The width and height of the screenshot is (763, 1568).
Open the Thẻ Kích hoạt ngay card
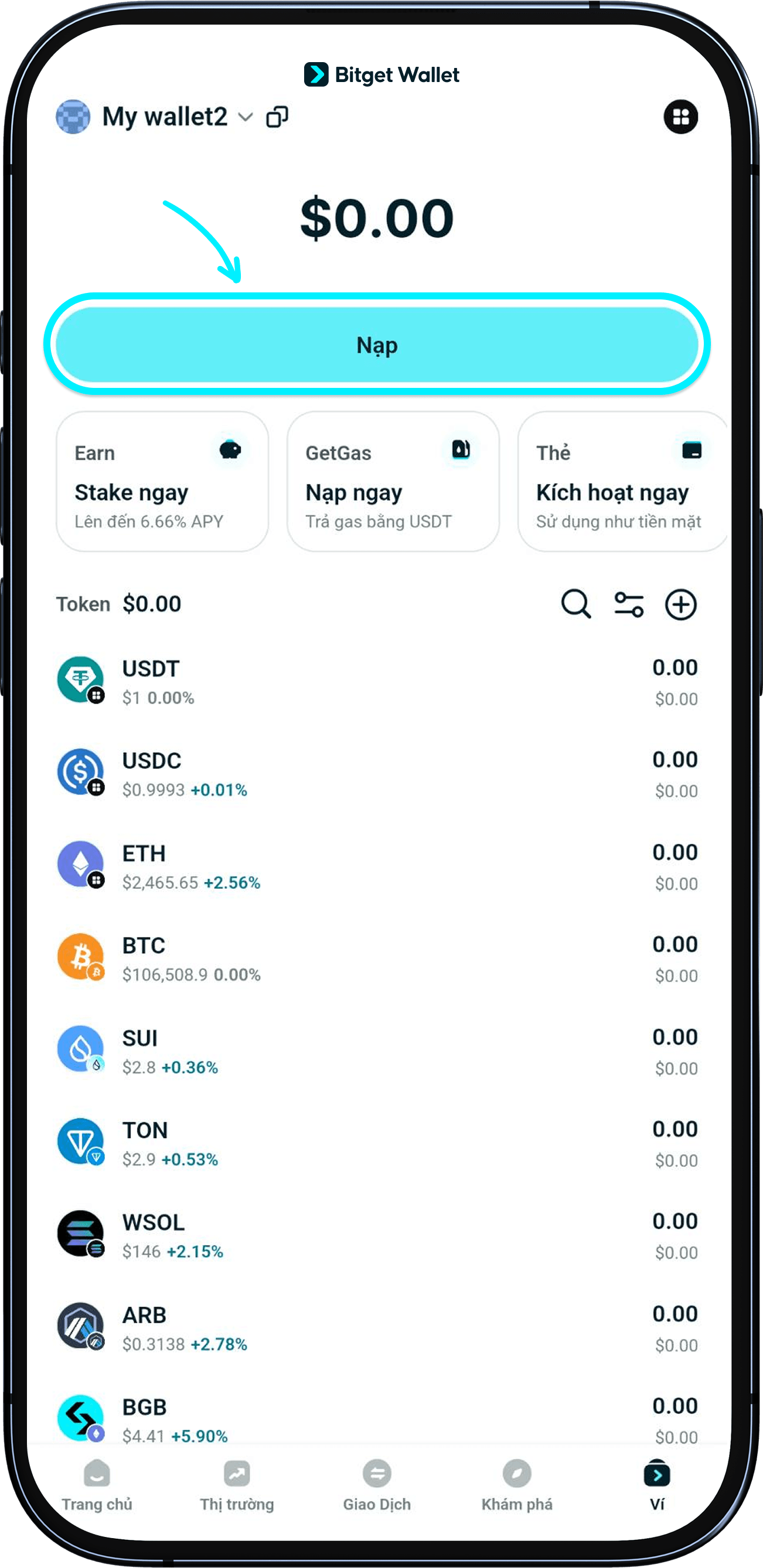pos(621,482)
